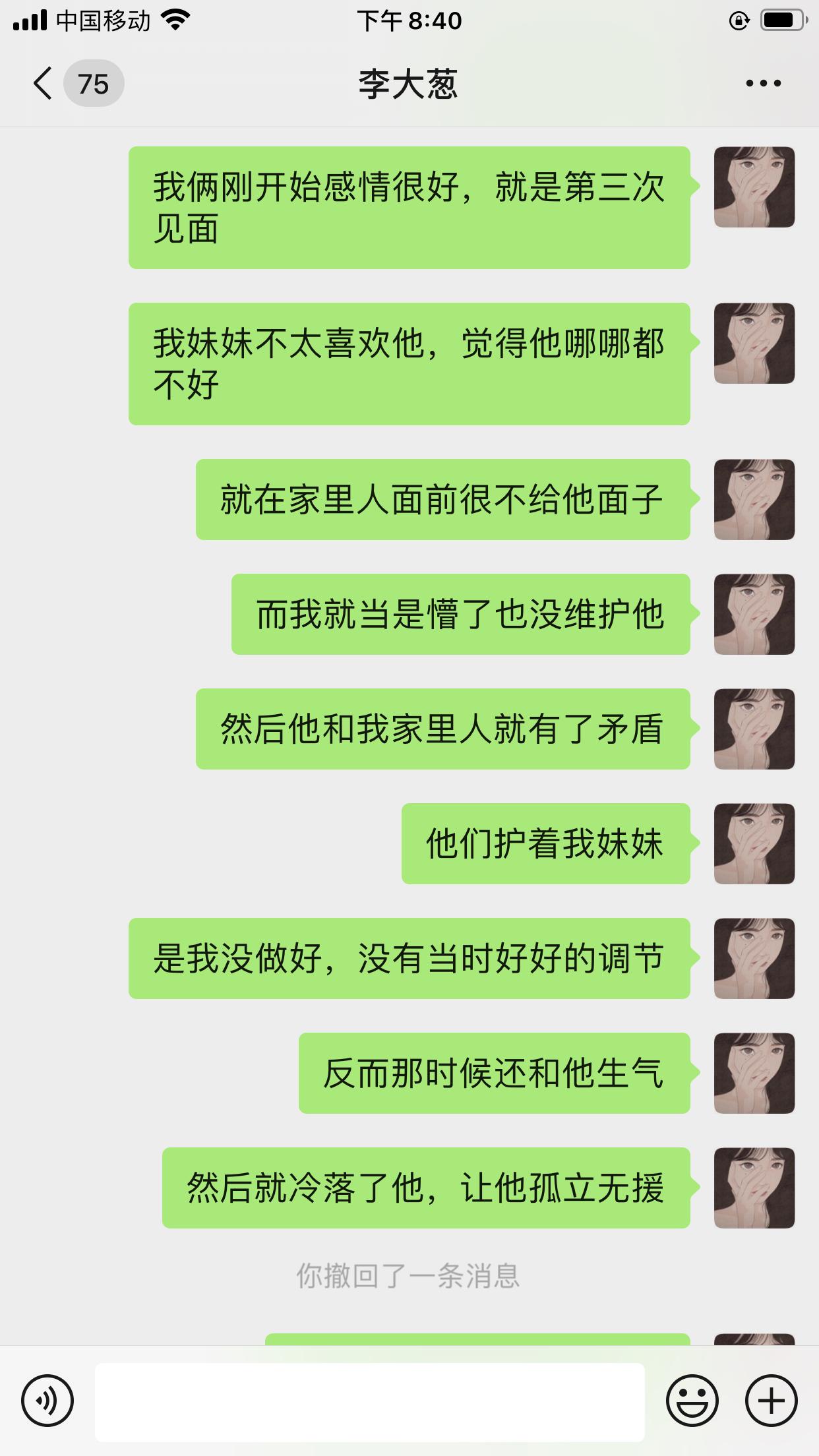The image size is (819, 1456).
Task: Tap the avatar beside "他们护着我妹妹"
Action: tap(754, 843)
